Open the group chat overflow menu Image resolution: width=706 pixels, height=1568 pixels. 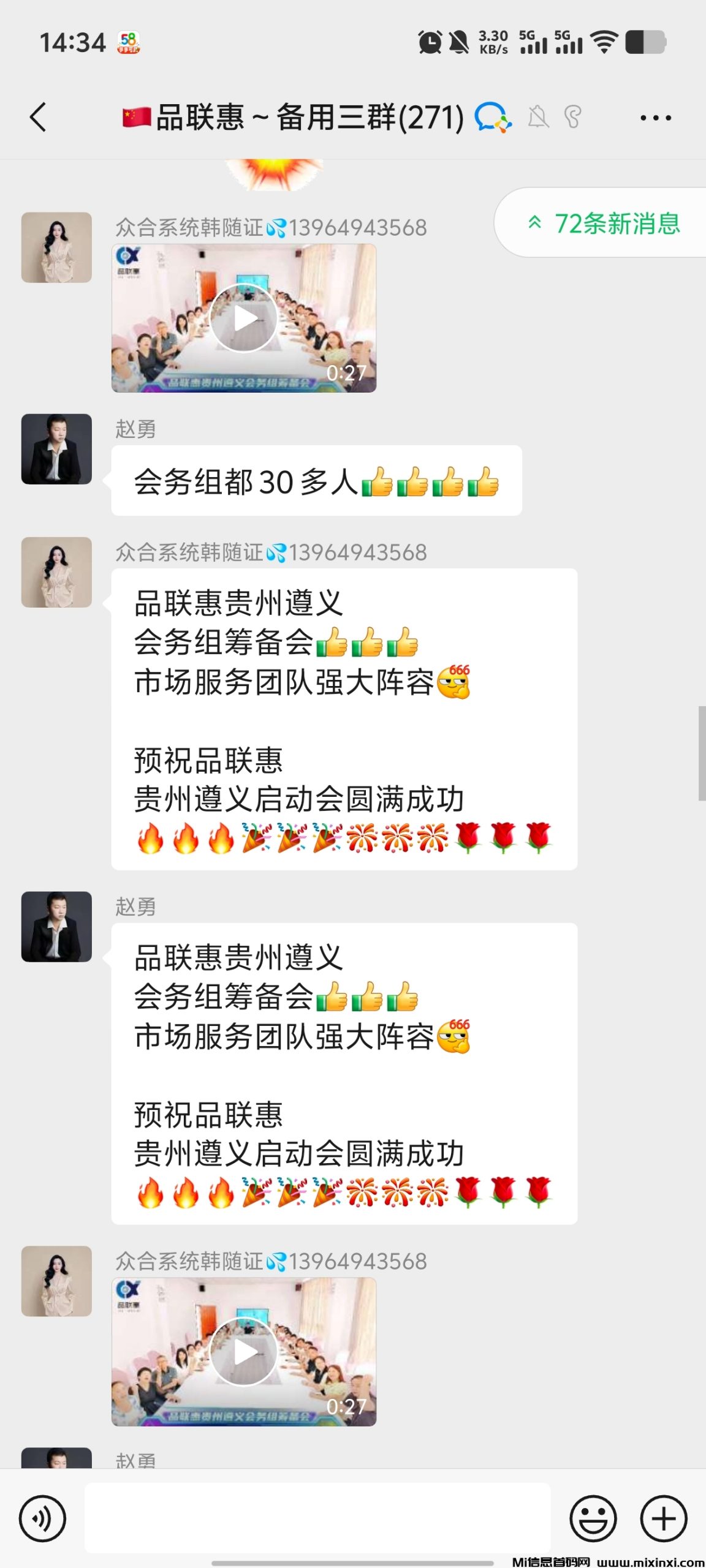tap(655, 118)
